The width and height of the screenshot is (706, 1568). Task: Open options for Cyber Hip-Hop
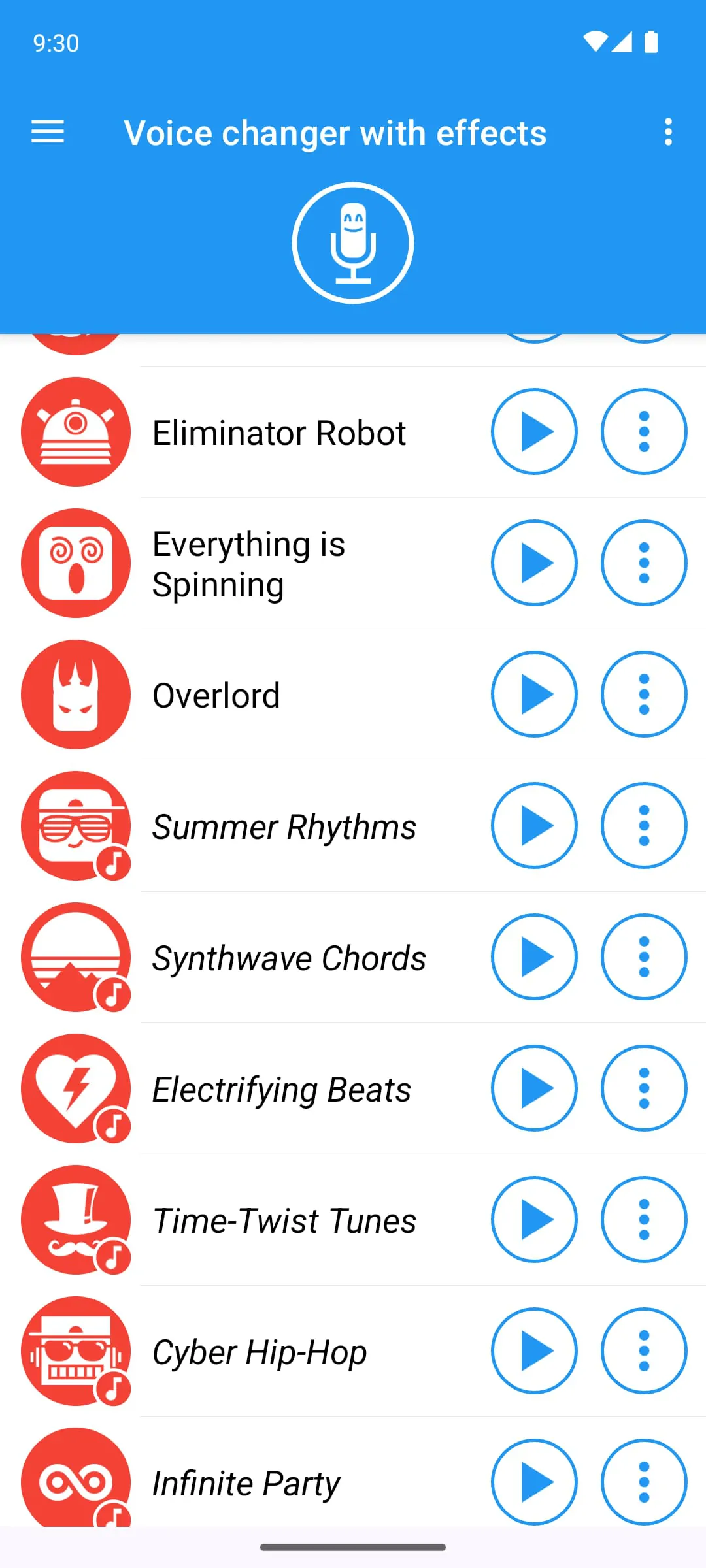pyautogui.click(x=644, y=1352)
